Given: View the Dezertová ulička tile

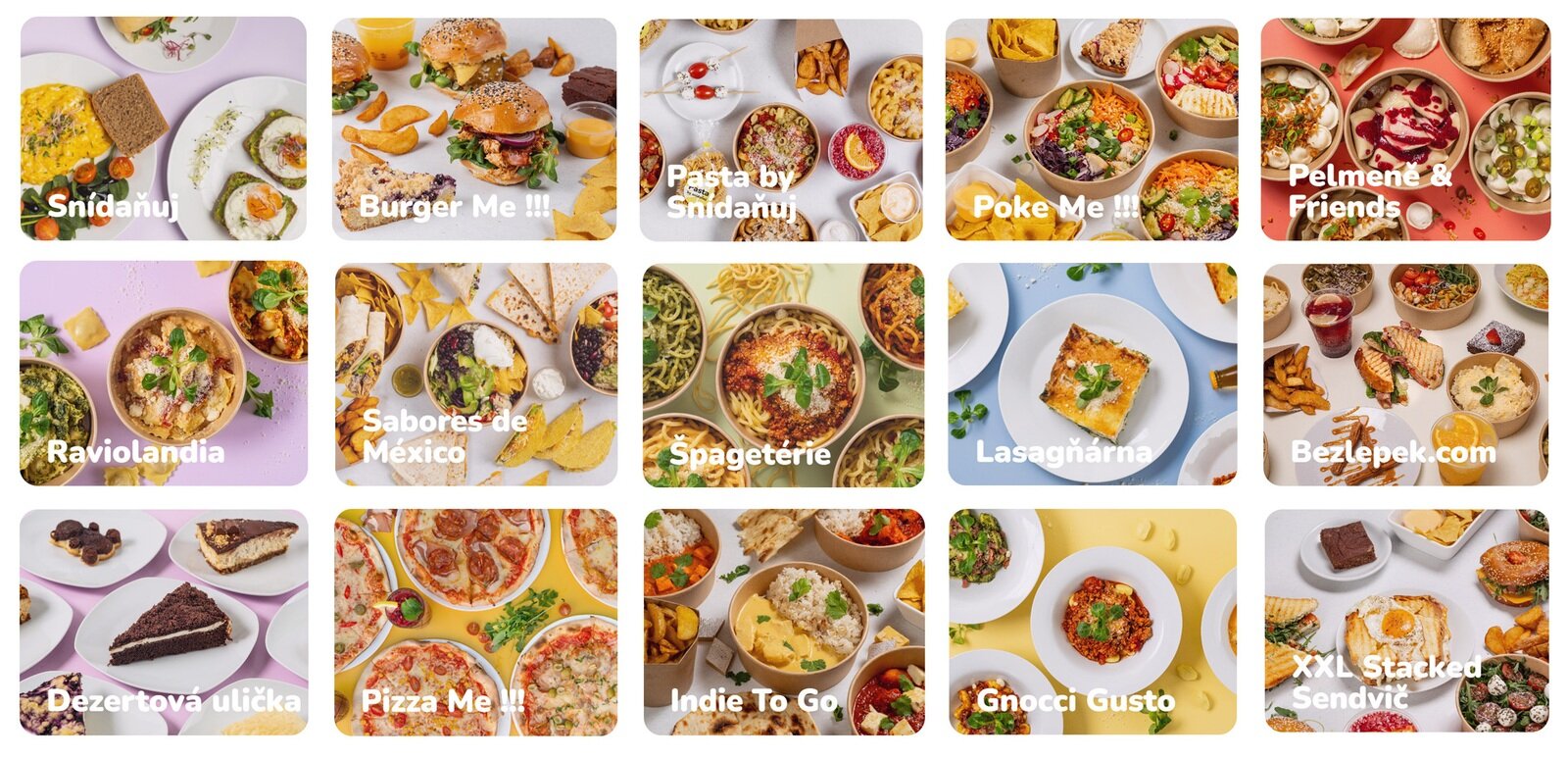Looking at the screenshot, I should 163,622.
